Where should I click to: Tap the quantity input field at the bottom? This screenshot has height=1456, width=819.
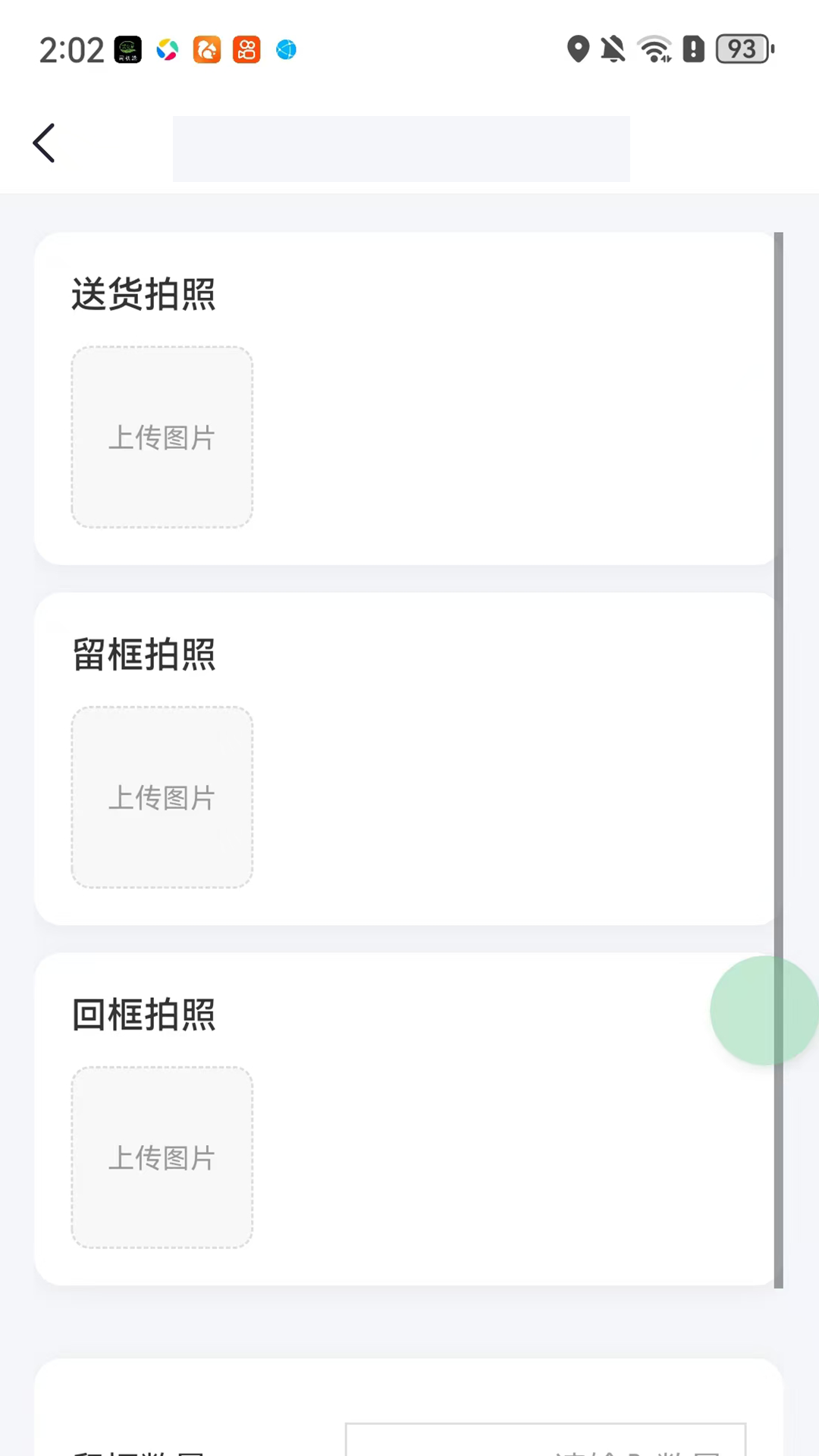click(546, 1441)
